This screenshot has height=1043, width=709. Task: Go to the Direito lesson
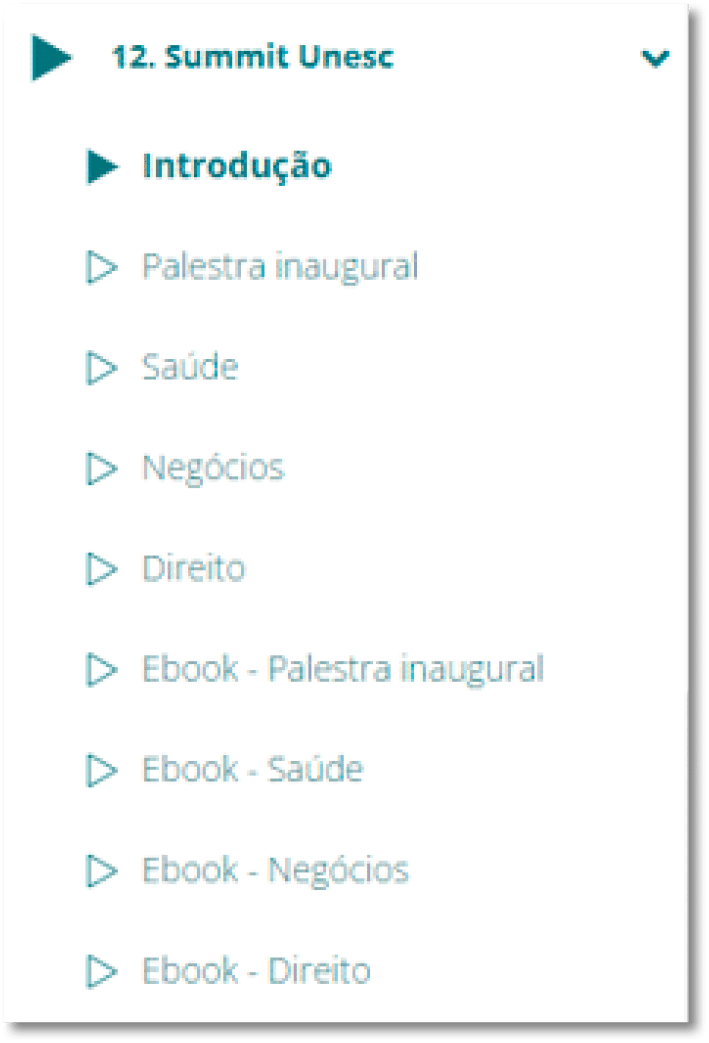click(193, 569)
